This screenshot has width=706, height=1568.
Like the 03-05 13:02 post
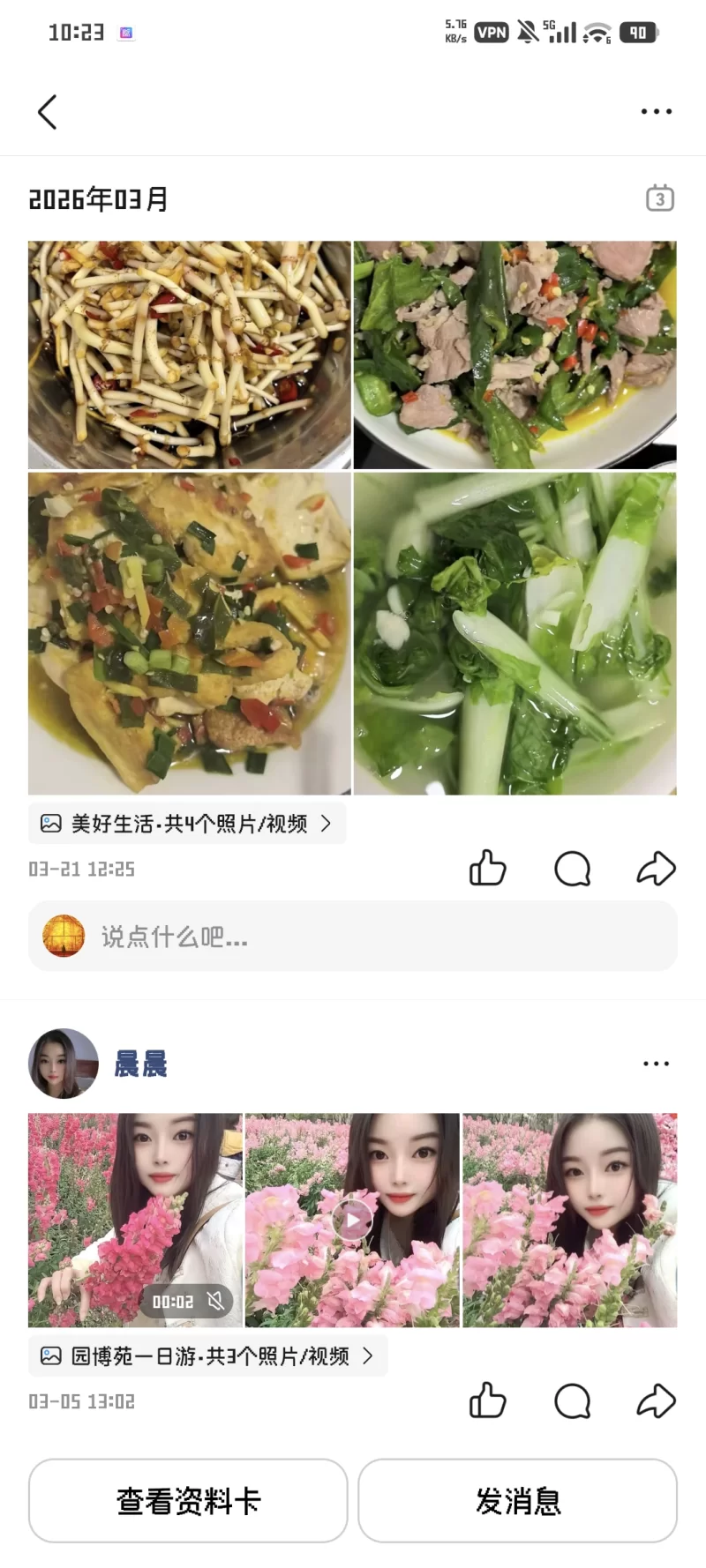click(x=487, y=1401)
